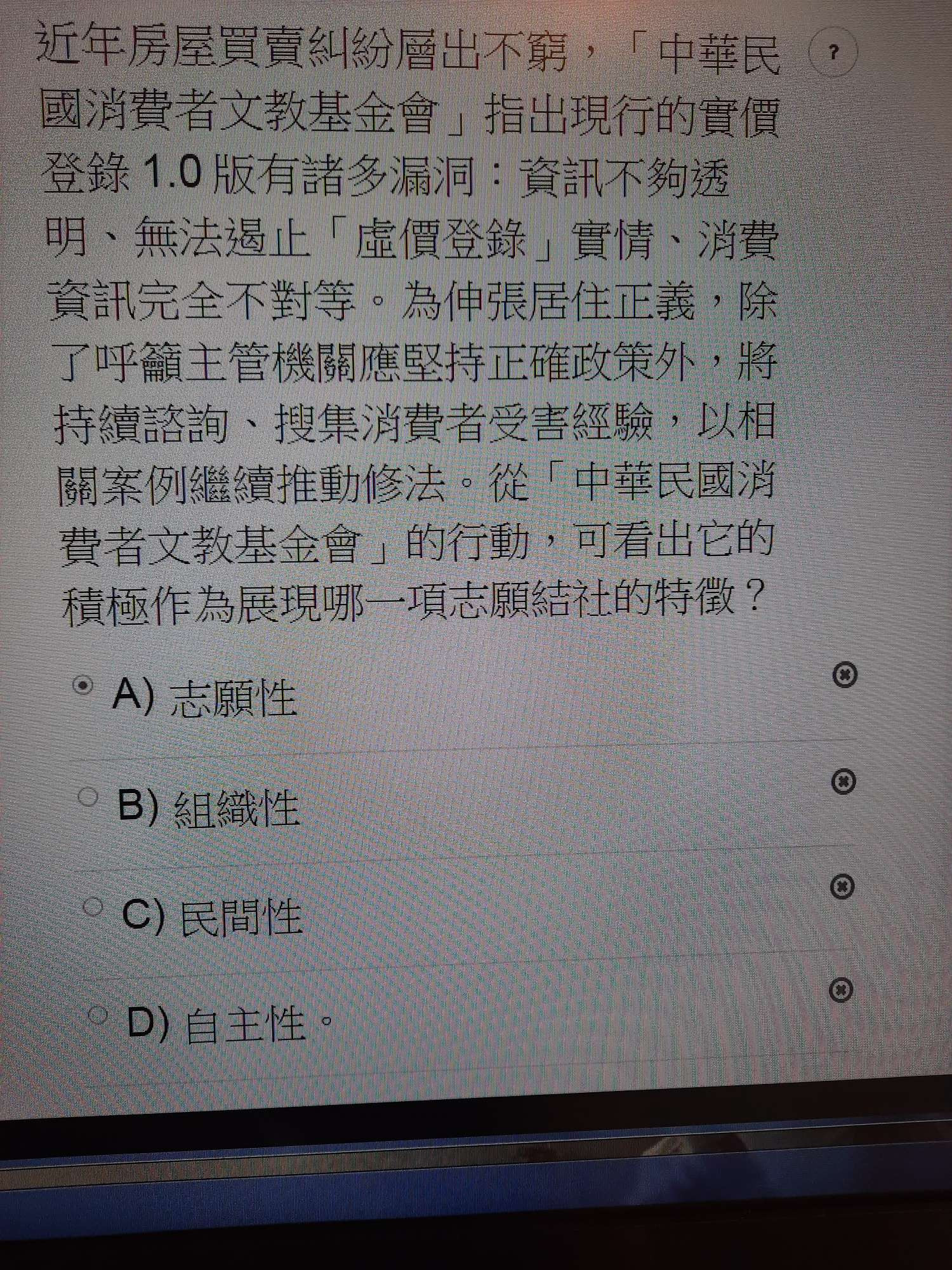
Task: Open the question mark help icon
Action: coord(833,52)
